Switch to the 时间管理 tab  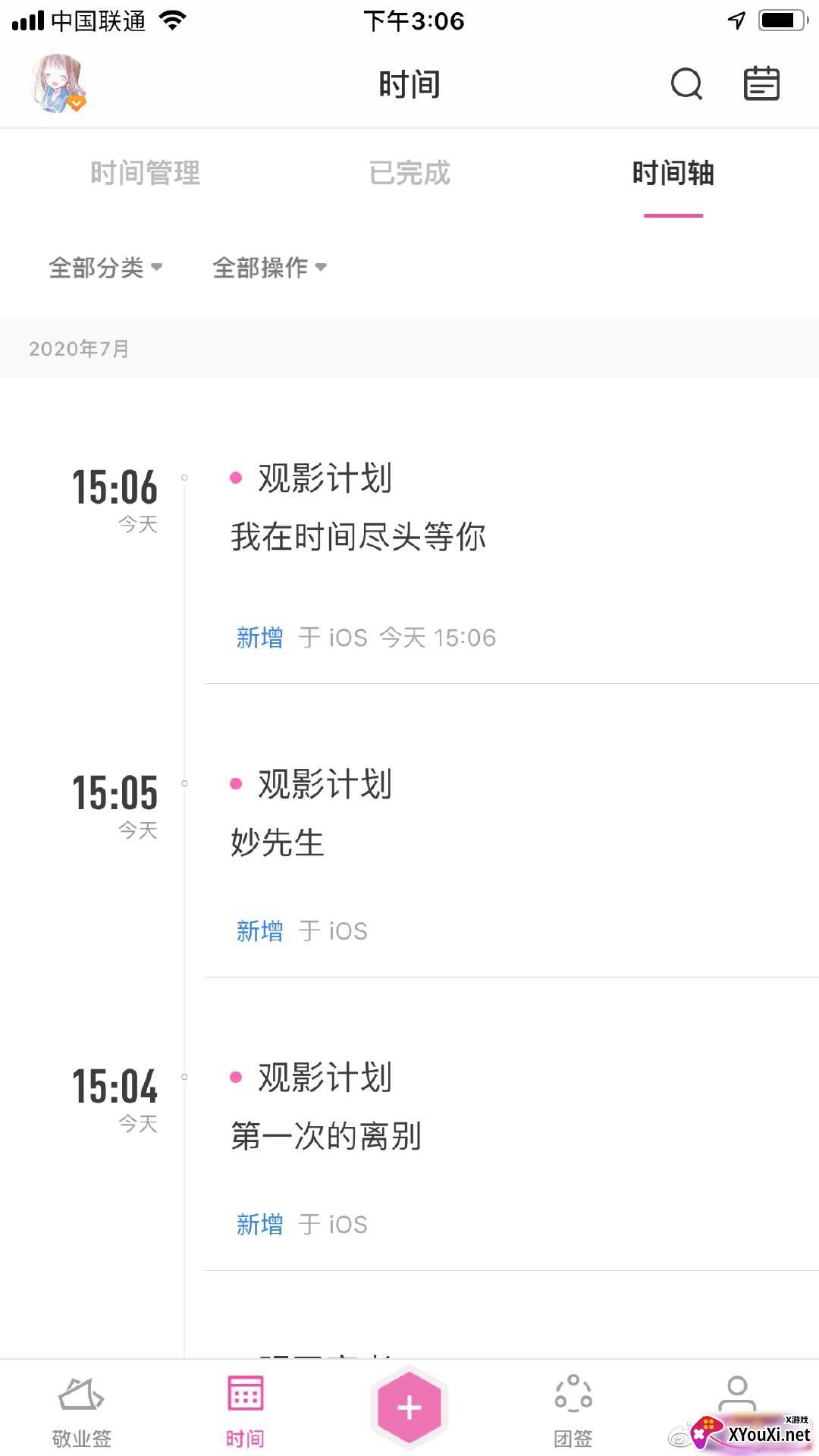point(145,173)
